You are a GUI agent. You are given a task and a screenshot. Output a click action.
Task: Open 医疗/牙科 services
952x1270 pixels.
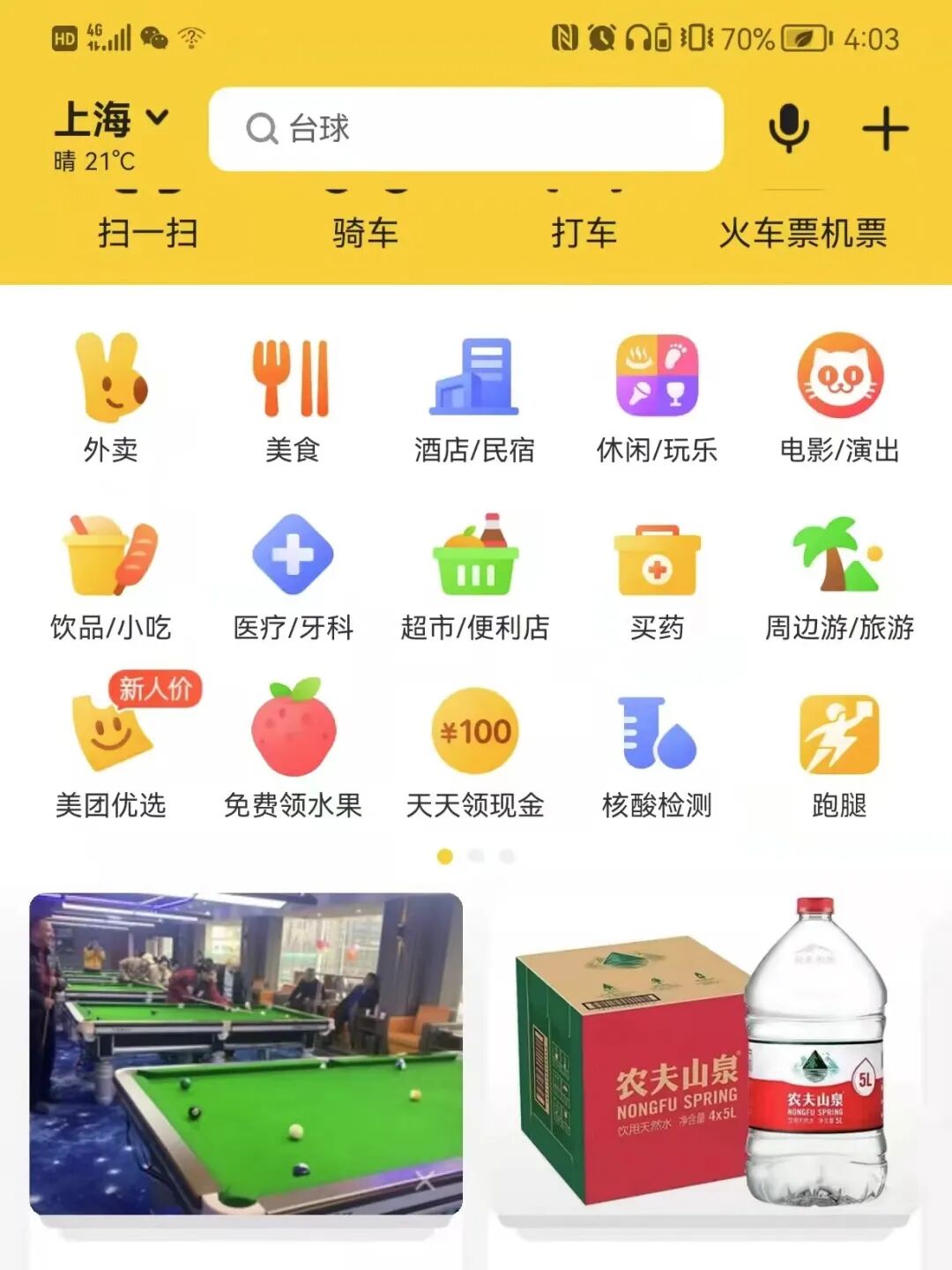click(x=293, y=577)
